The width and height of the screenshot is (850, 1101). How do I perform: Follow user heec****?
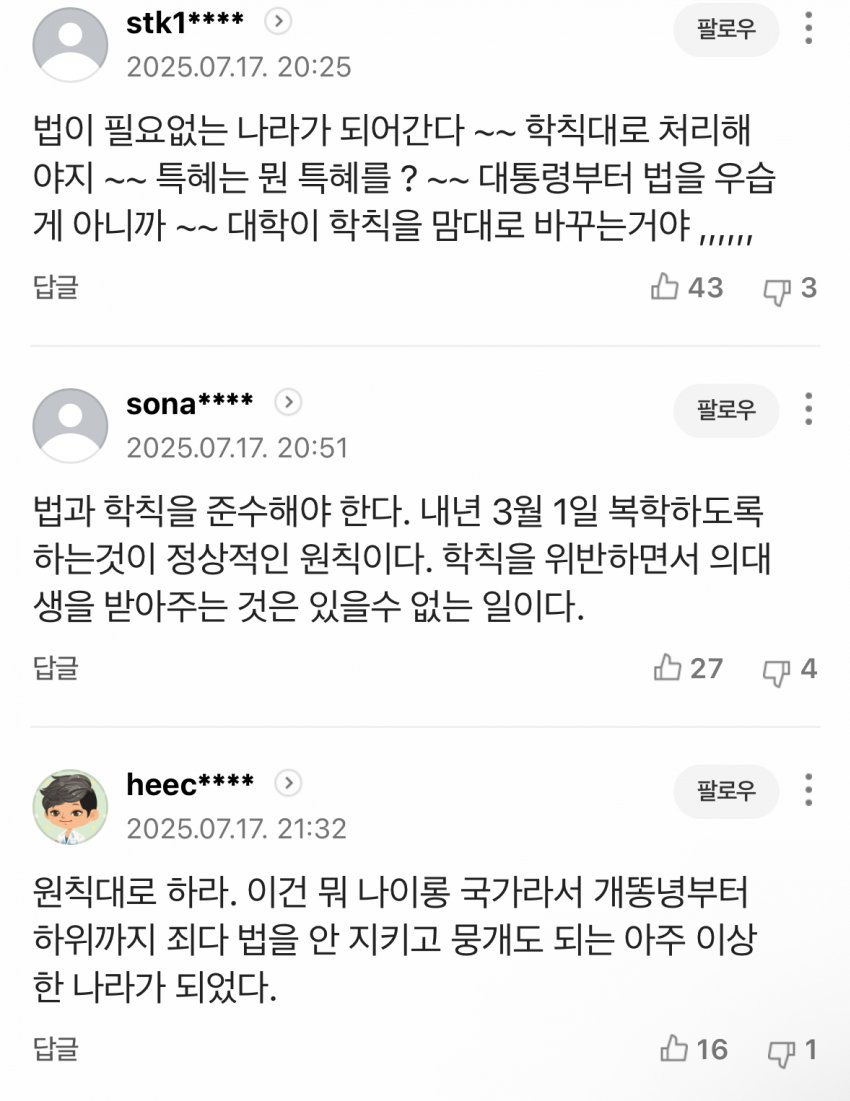(x=726, y=791)
